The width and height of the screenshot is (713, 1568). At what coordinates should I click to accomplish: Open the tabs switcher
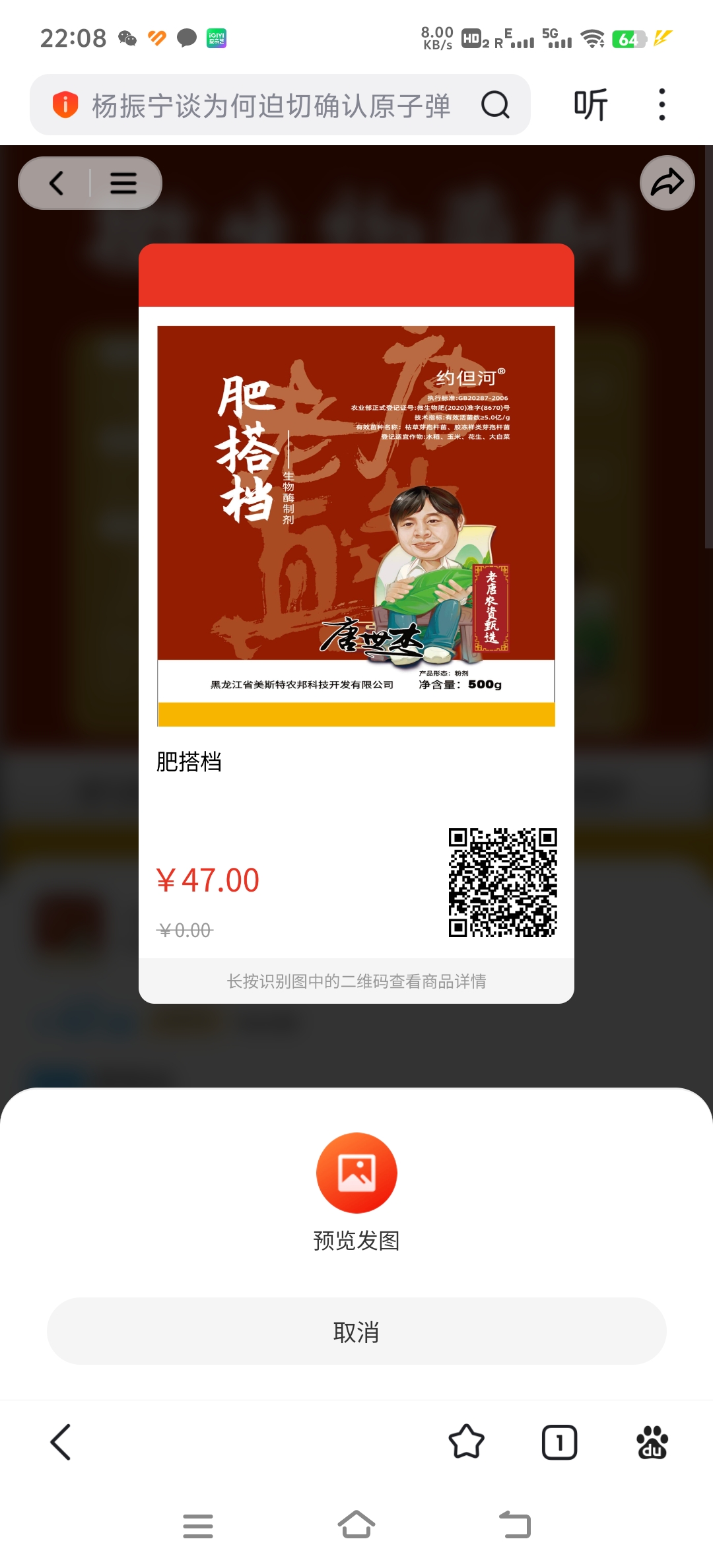coord(559,1442)
